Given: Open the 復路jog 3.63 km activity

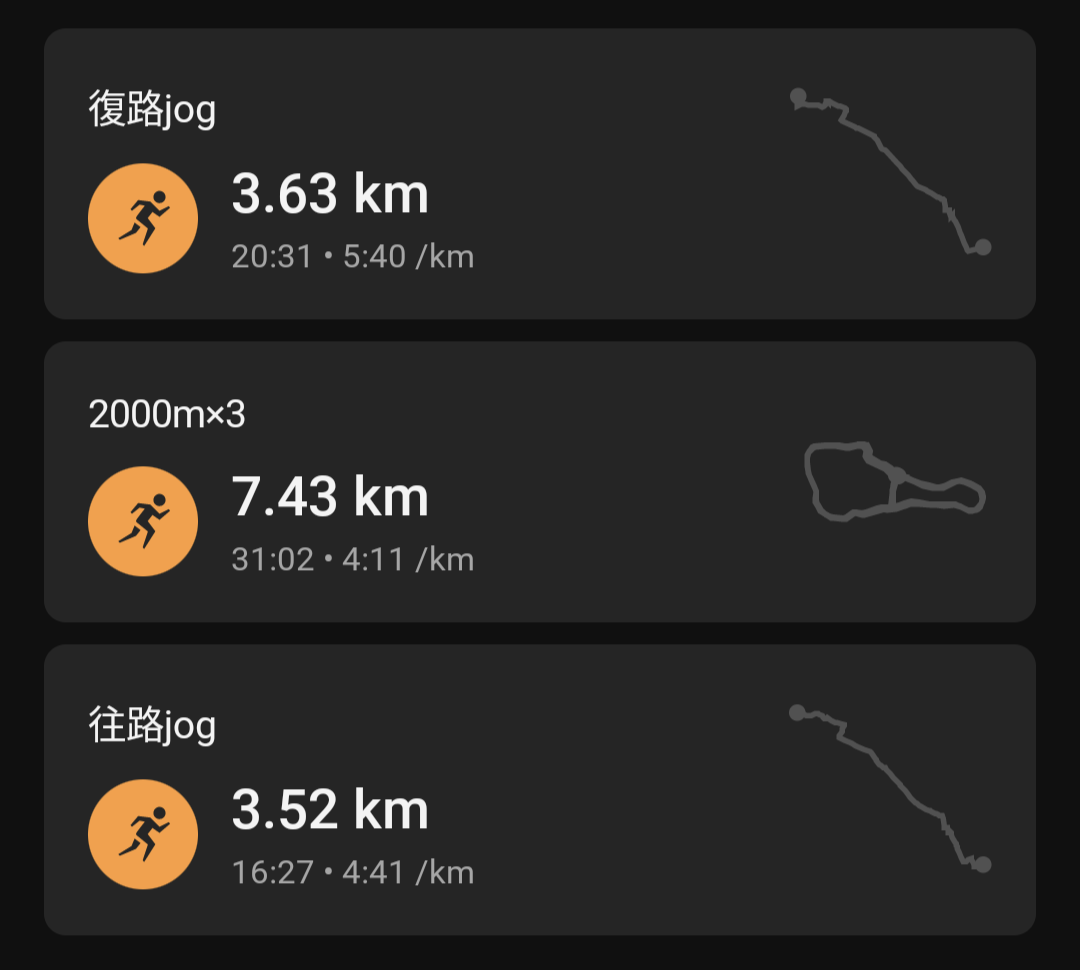Looking at the screenshot, I should pyautogui.click(x=538, y=175).
